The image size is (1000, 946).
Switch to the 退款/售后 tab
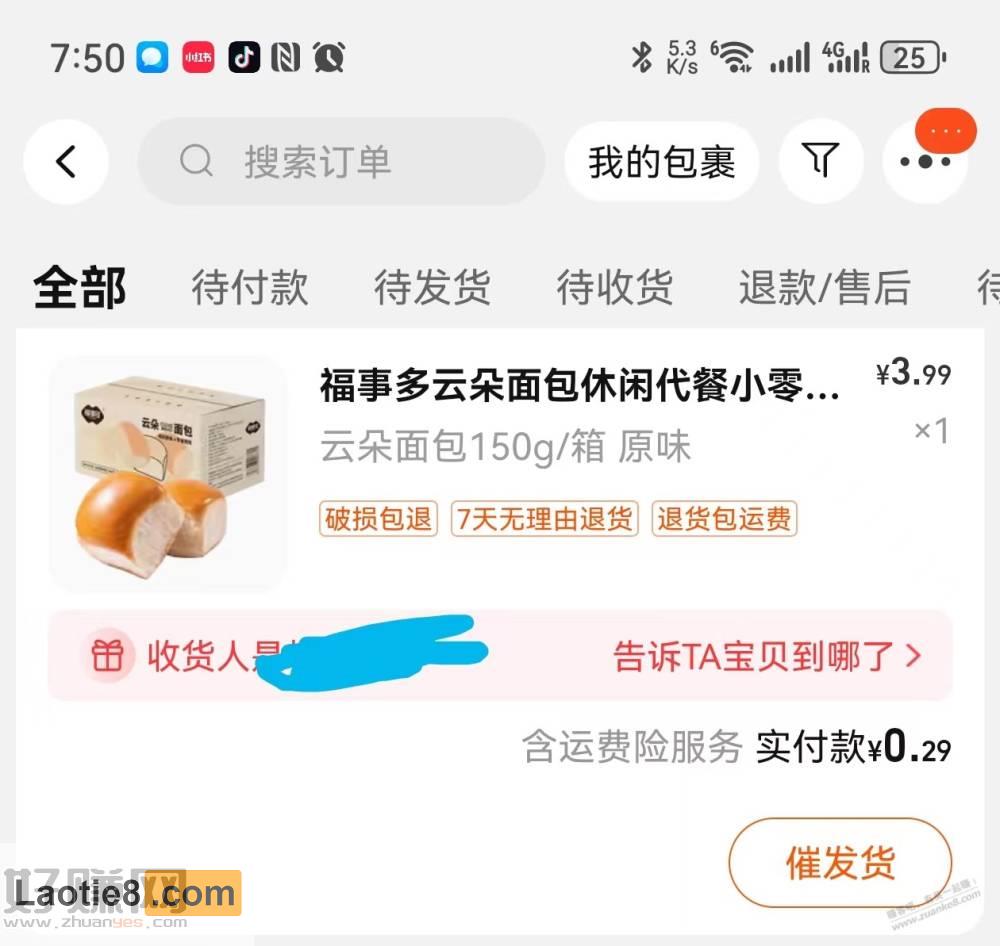(x=824, y=288)
